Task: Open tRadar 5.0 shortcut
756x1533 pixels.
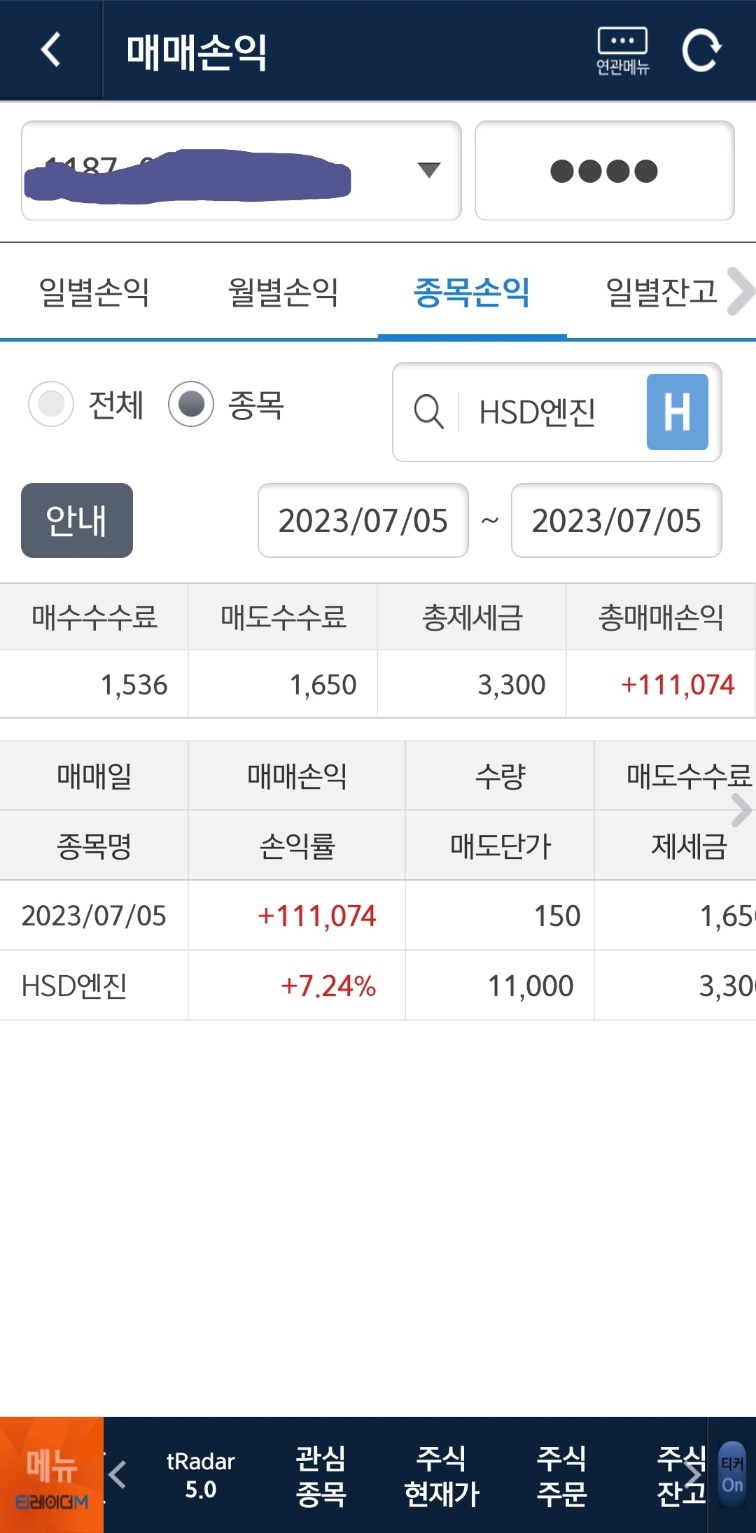Action: [200, 1475]
